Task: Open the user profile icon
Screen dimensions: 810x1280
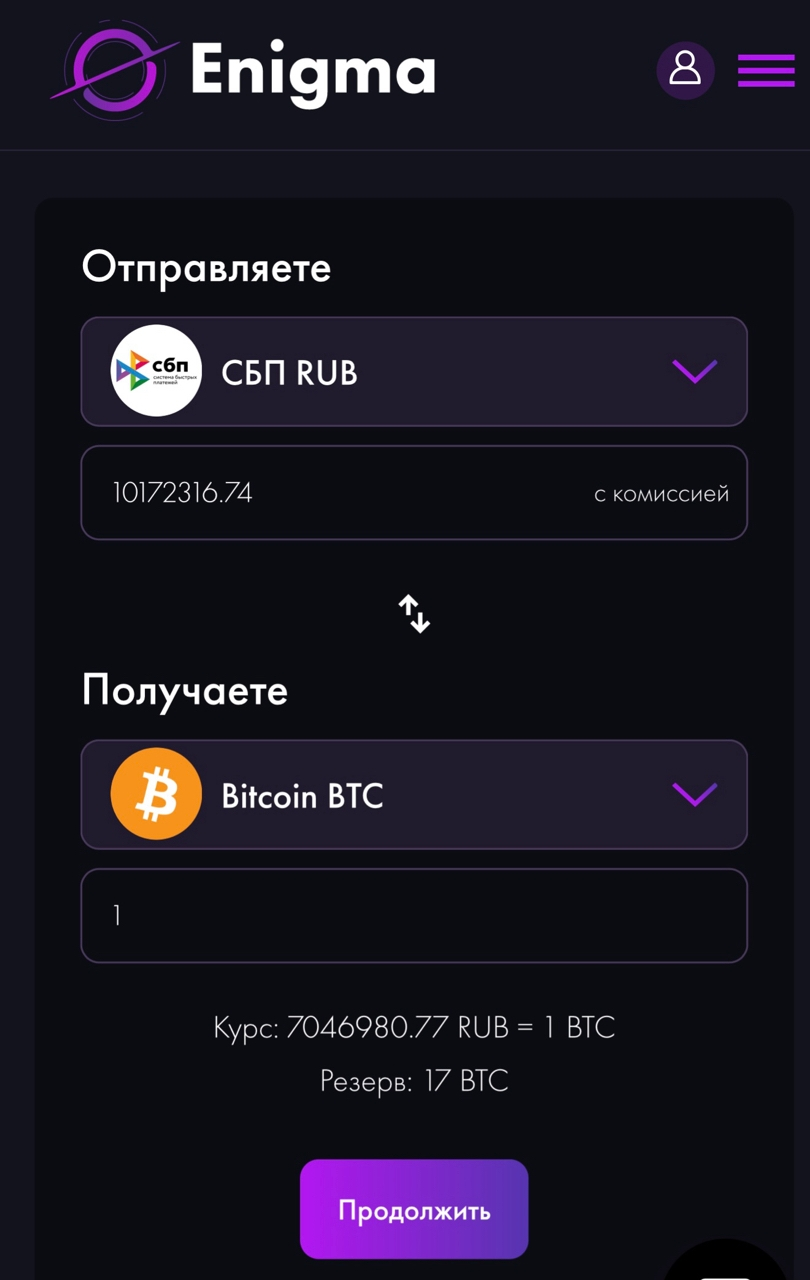Action: point(686,70)
